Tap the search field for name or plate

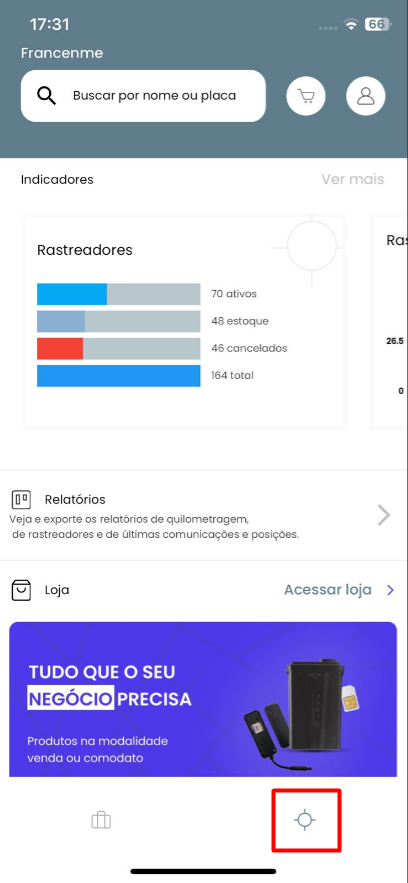pos(143,96)
